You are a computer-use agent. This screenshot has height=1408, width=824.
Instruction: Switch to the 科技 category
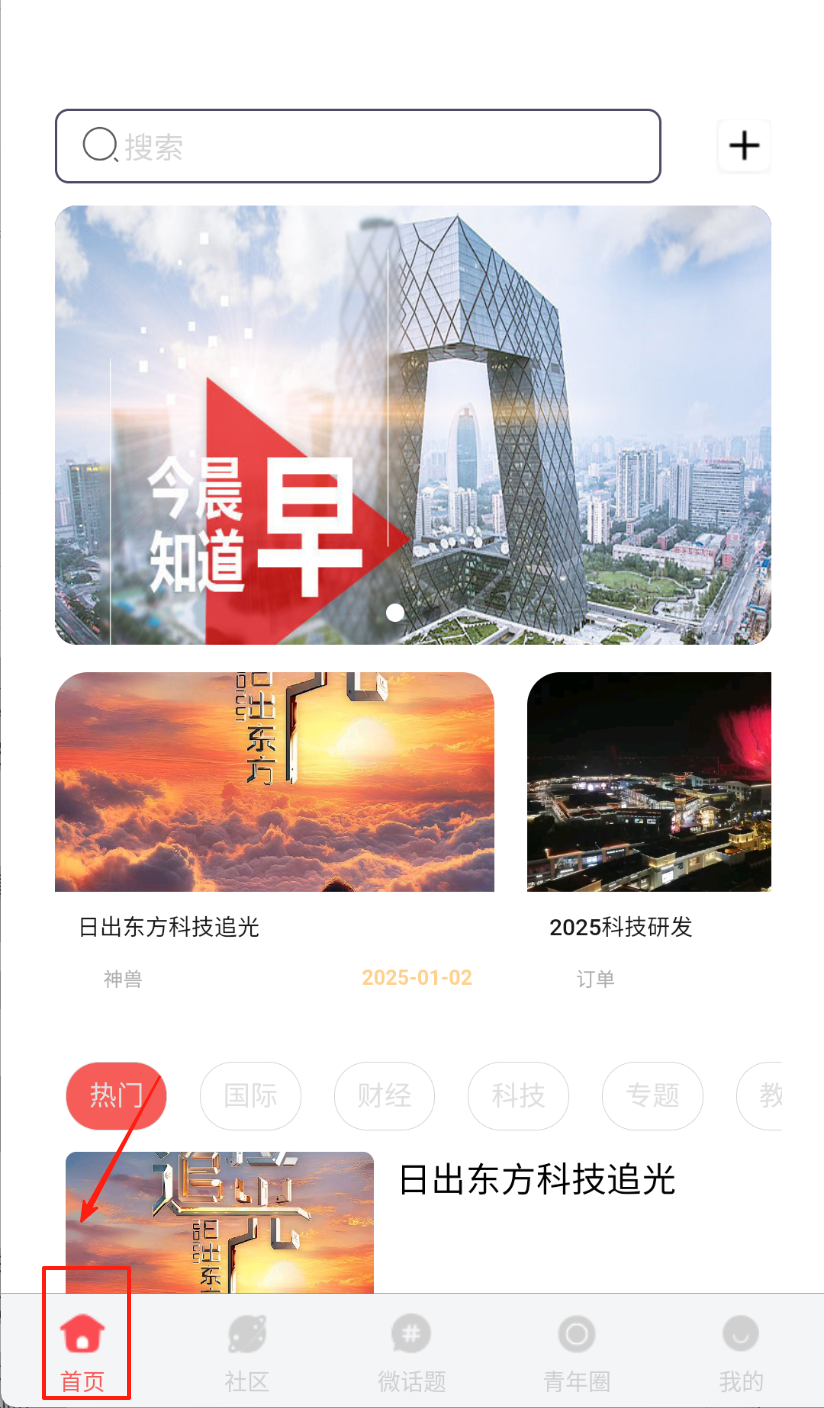click(x=518, y=1096)
